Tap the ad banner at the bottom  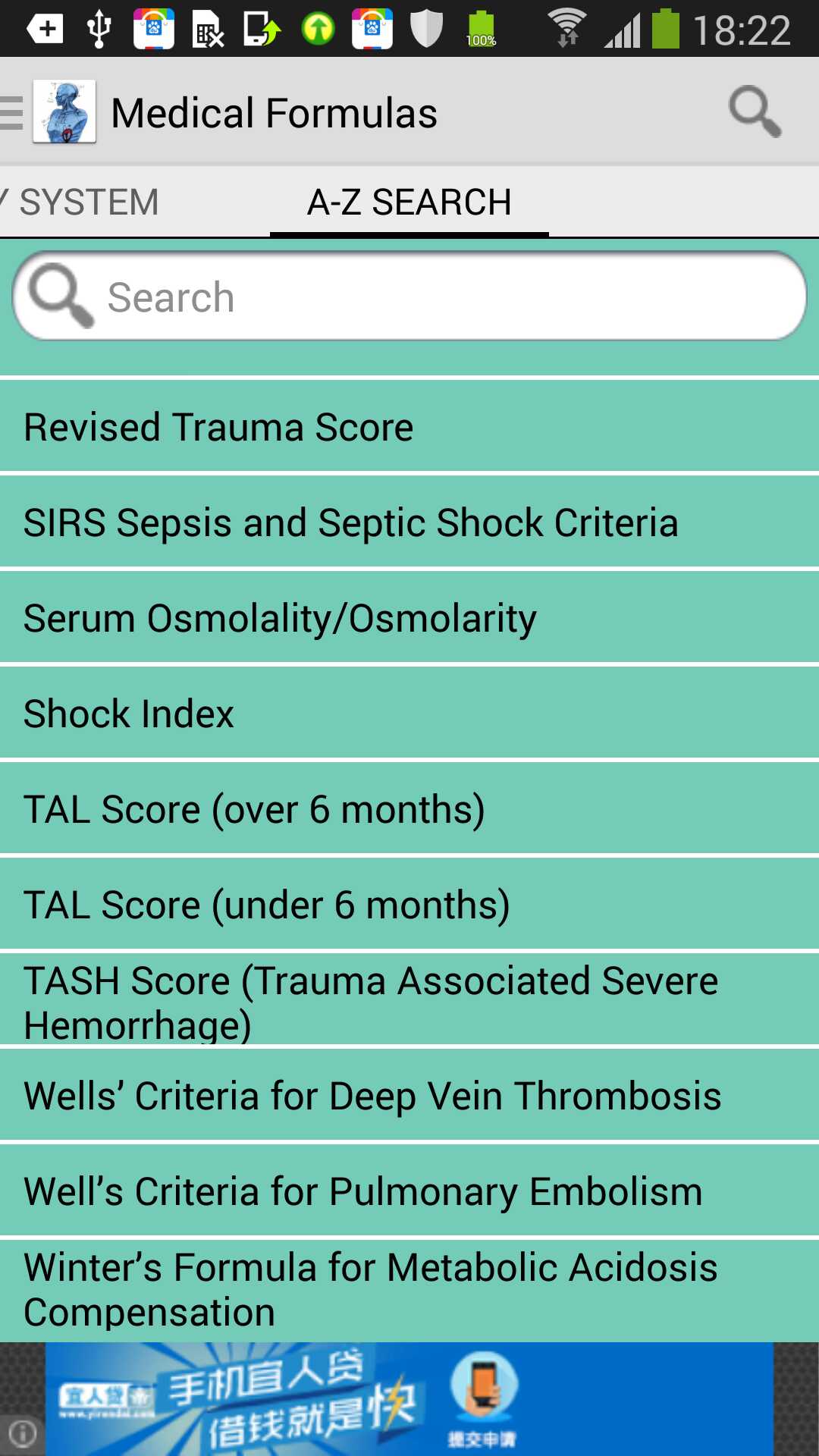(409, 1399)
